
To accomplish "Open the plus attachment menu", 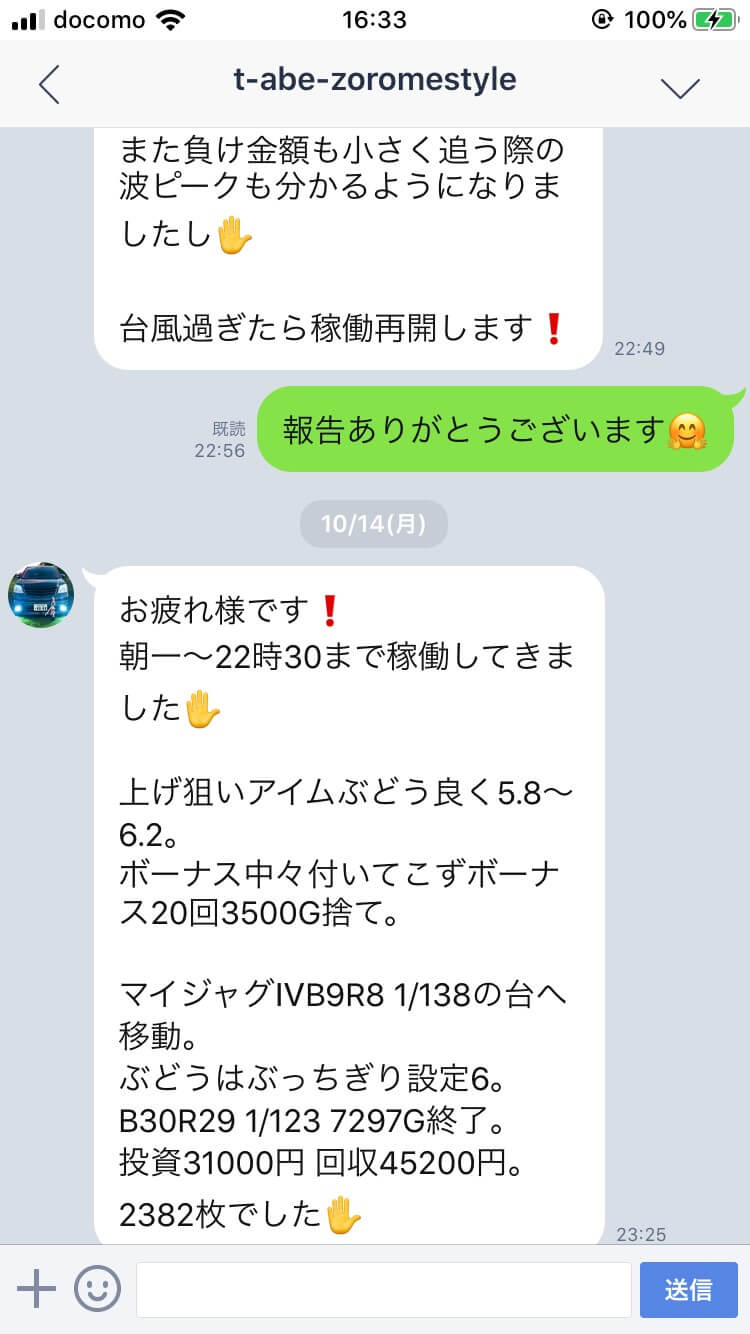I will 37,1289.
